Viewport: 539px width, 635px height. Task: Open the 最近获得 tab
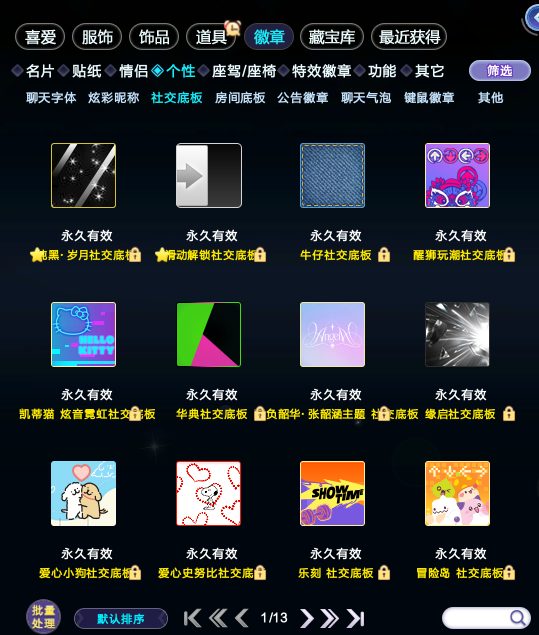[x=409, y=37]
